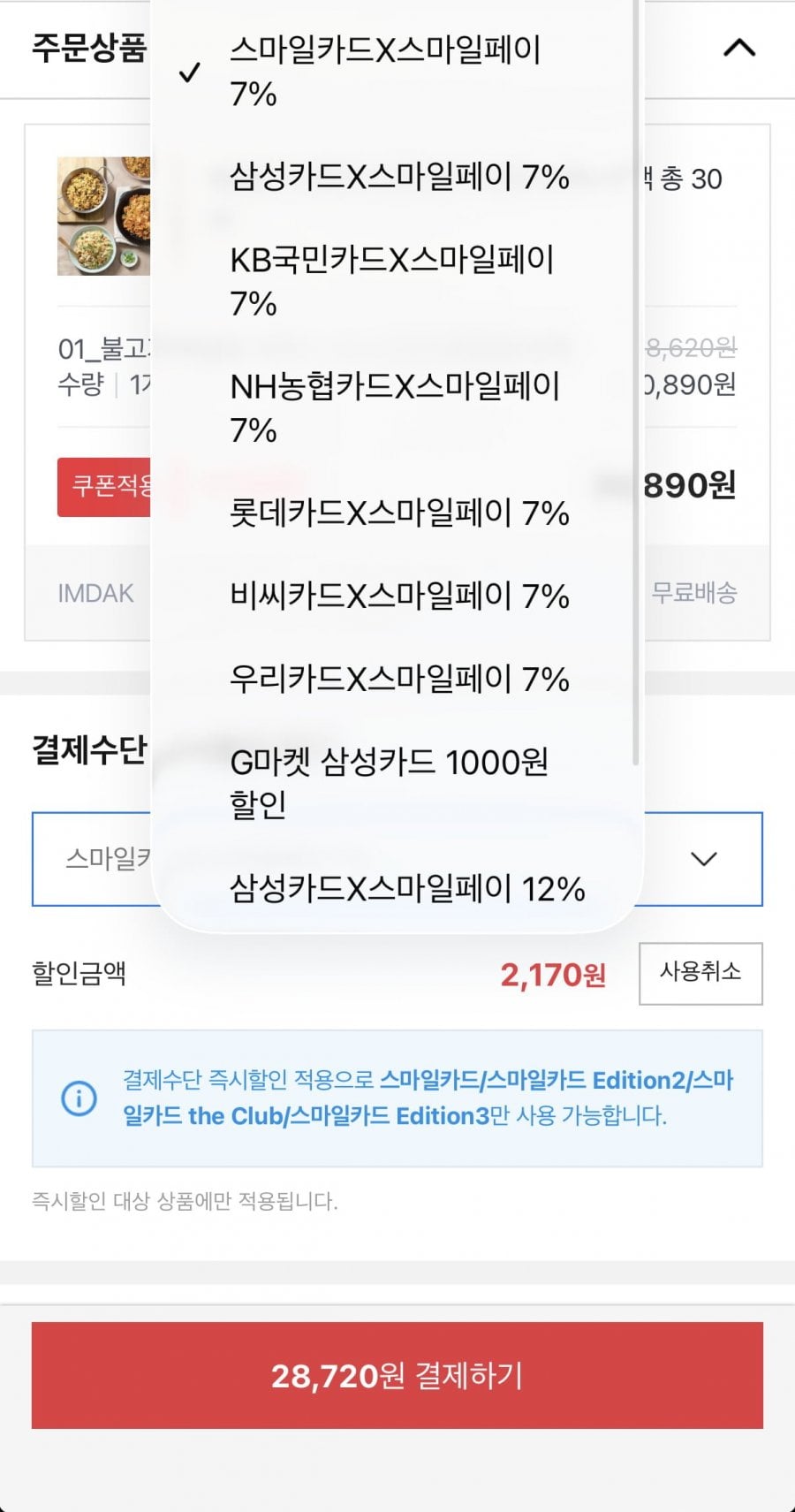Select 비씨카드X스마일페이 7% option
795x1512 pixels.
point(394,596)
